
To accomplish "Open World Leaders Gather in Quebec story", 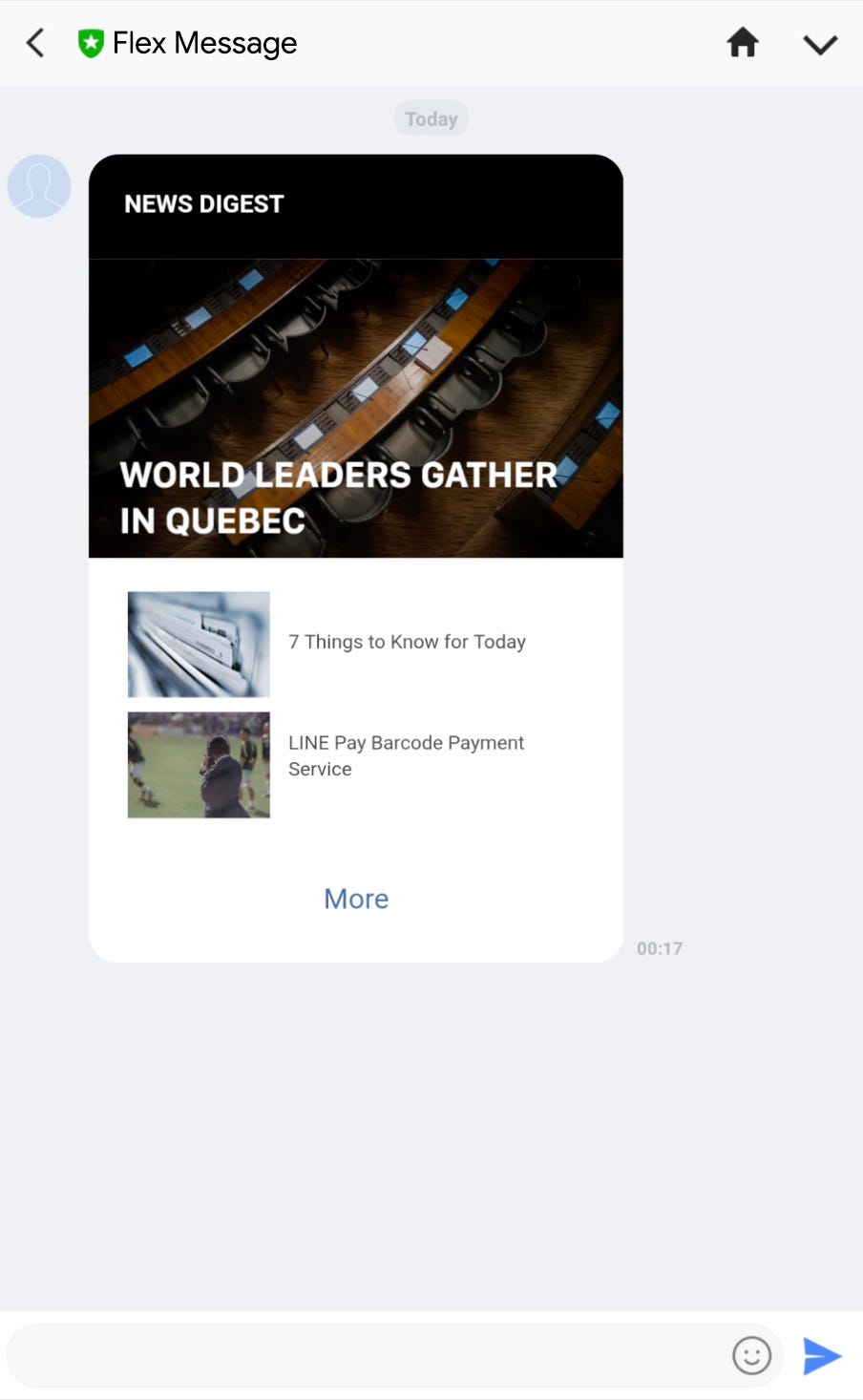I will point(355,409).
